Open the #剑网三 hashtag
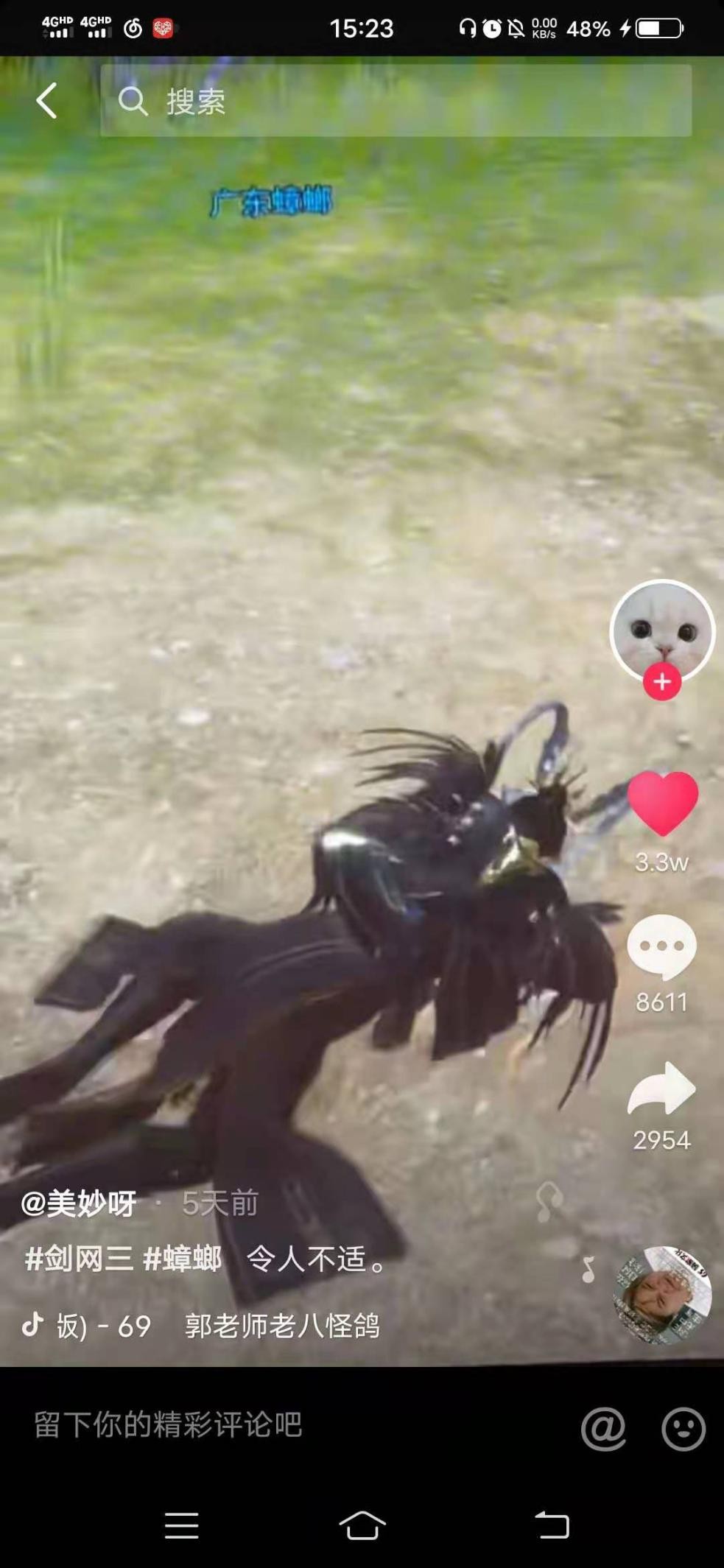This screenshot has width=724, height=1568. [79, 1259]
